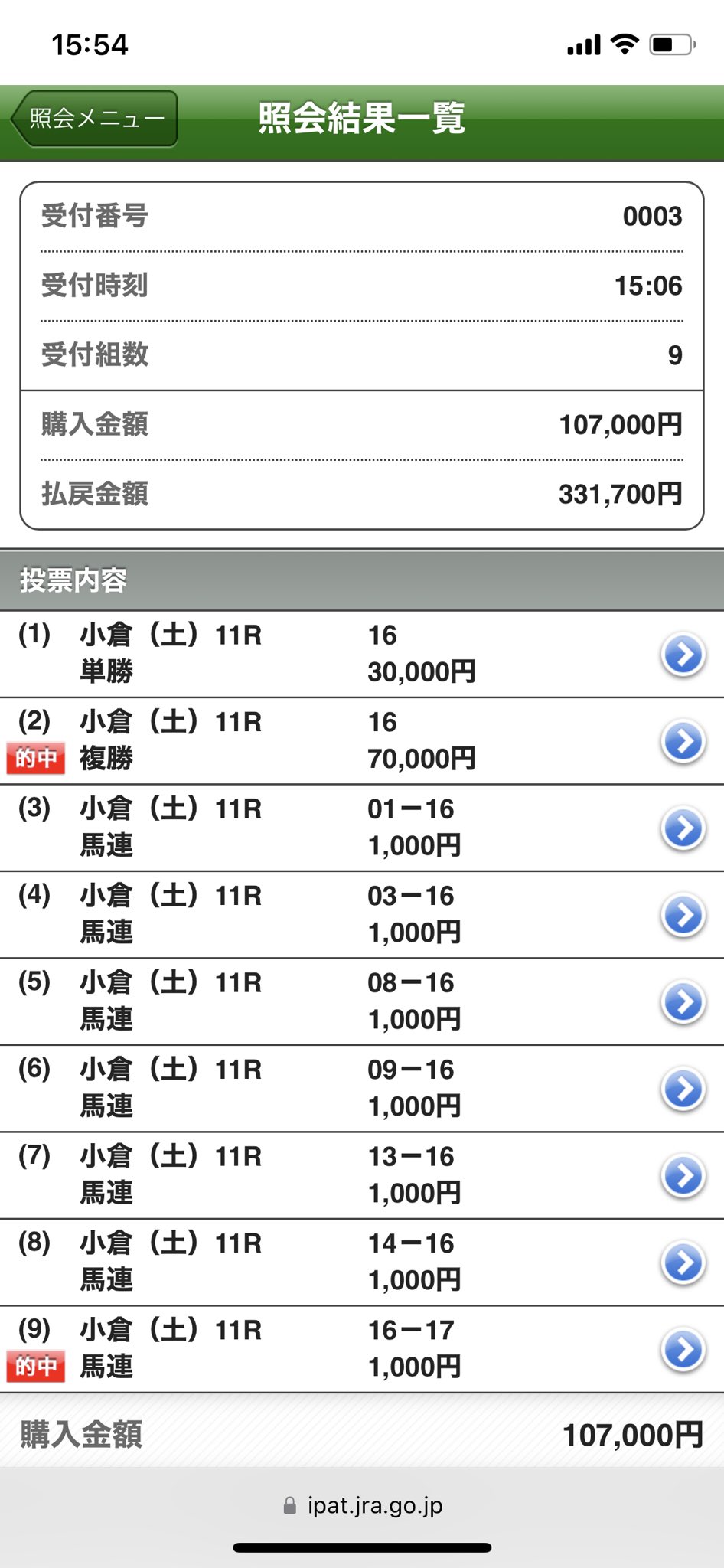The height and width of the screenshot is (1568, 724).
Task: Select bet (7) 馬連 13-16 row
Action: coord(362,1175)
